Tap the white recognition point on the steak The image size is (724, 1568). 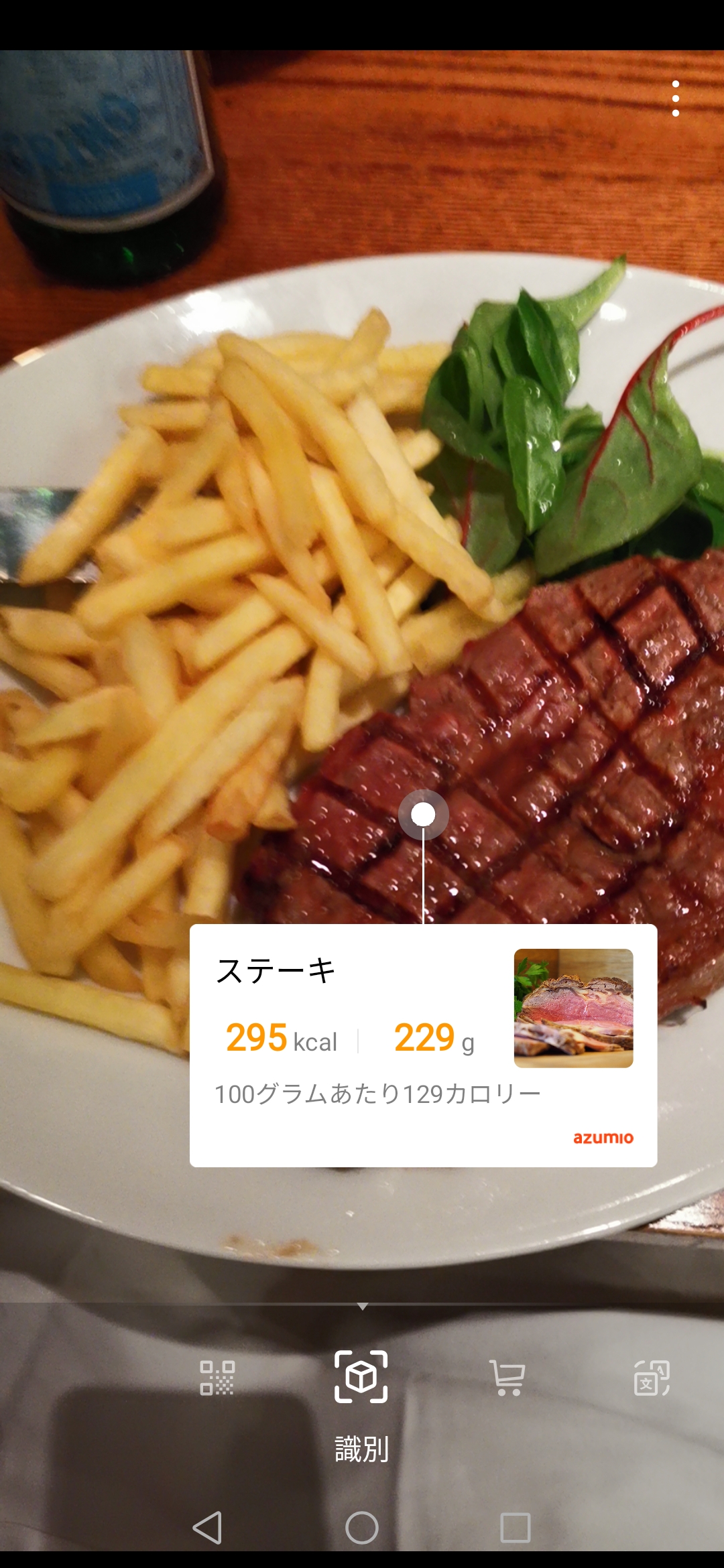click(423, 815)
